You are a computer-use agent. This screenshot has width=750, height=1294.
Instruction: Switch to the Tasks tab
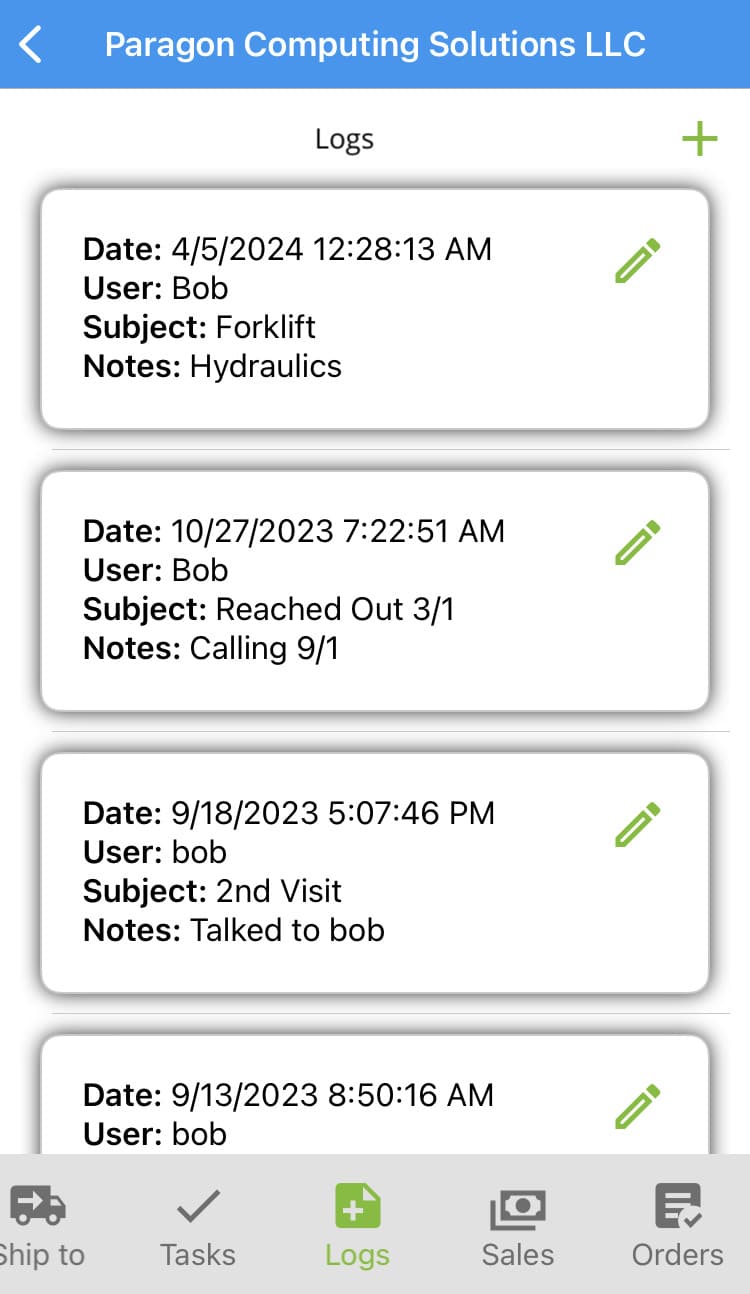point(198,1225)
